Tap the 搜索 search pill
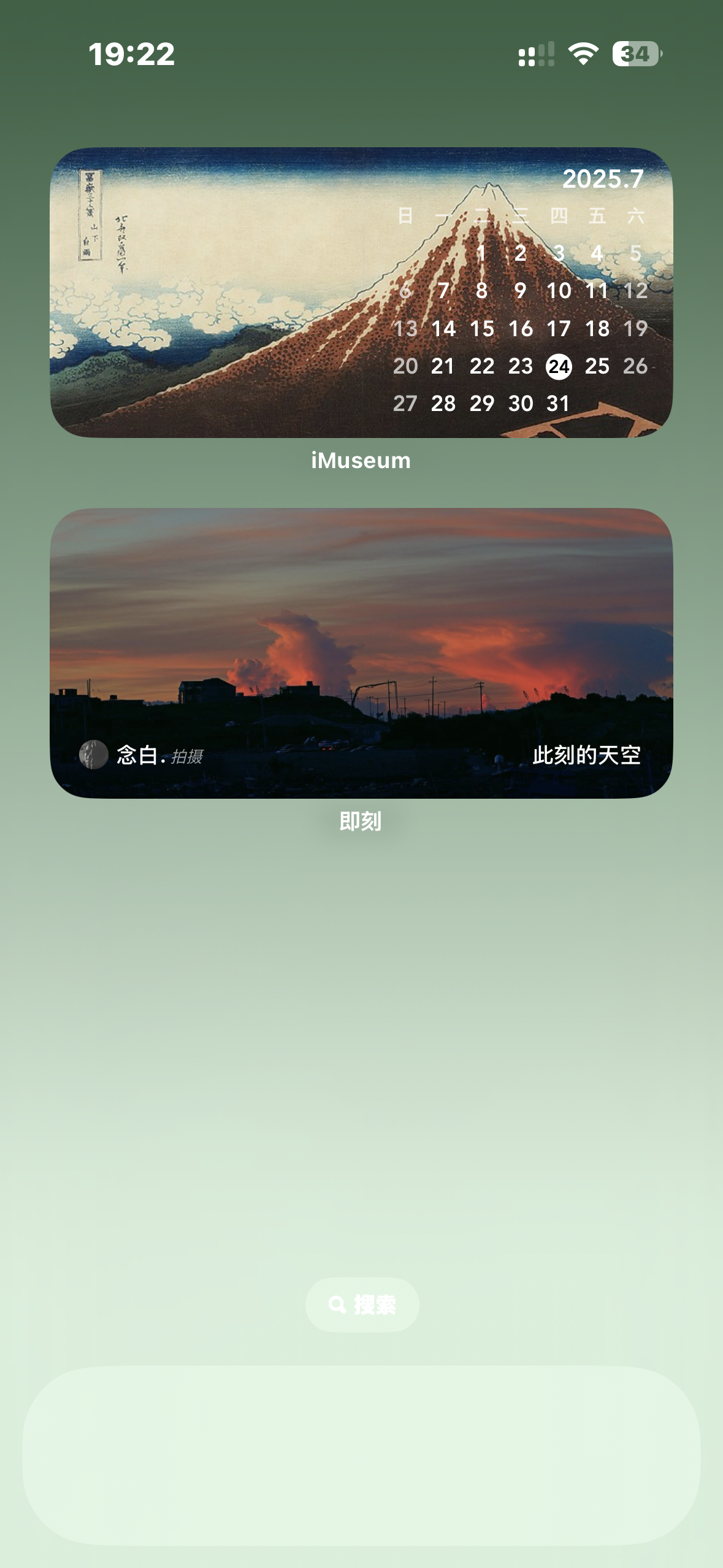Viewport: 723px width, 1568px height. 362,1304
